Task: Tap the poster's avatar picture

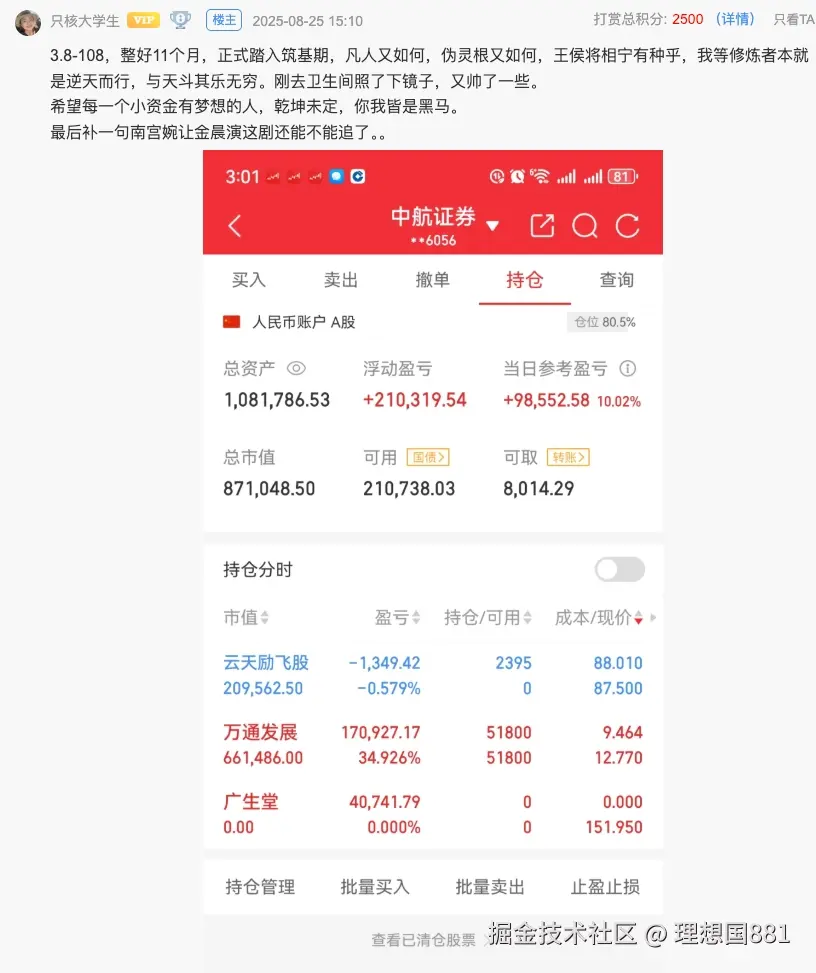Action: point(28,21)
